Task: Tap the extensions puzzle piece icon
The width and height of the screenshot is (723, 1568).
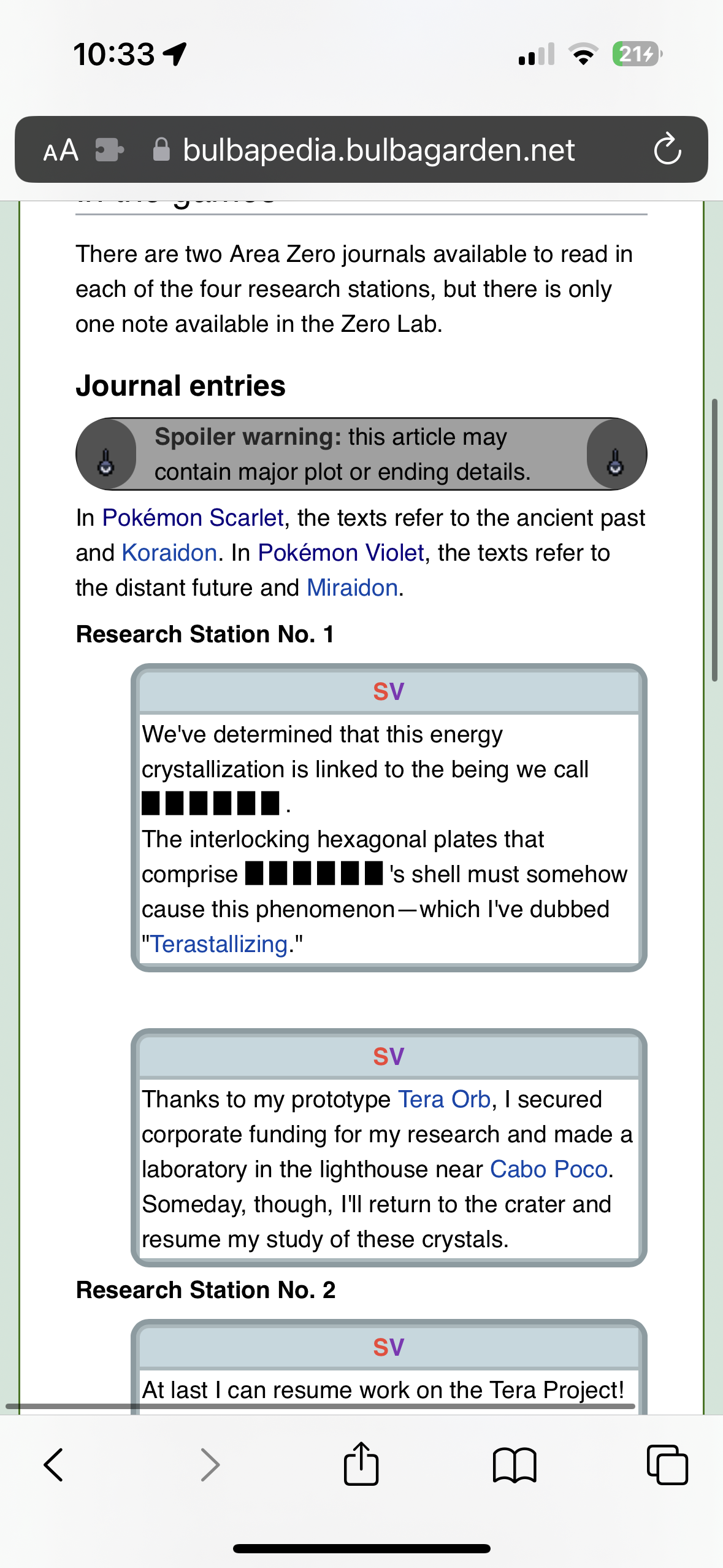Action: click(109, 150)
